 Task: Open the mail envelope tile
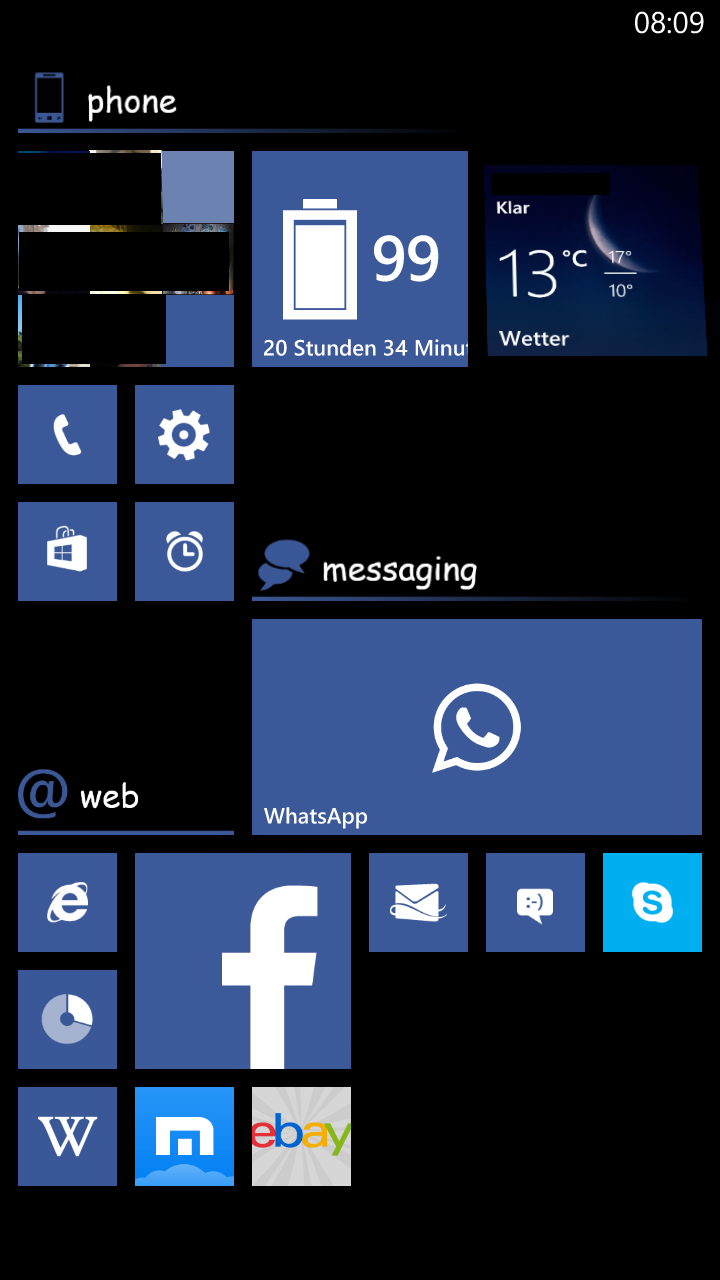(x=418, y=902)
